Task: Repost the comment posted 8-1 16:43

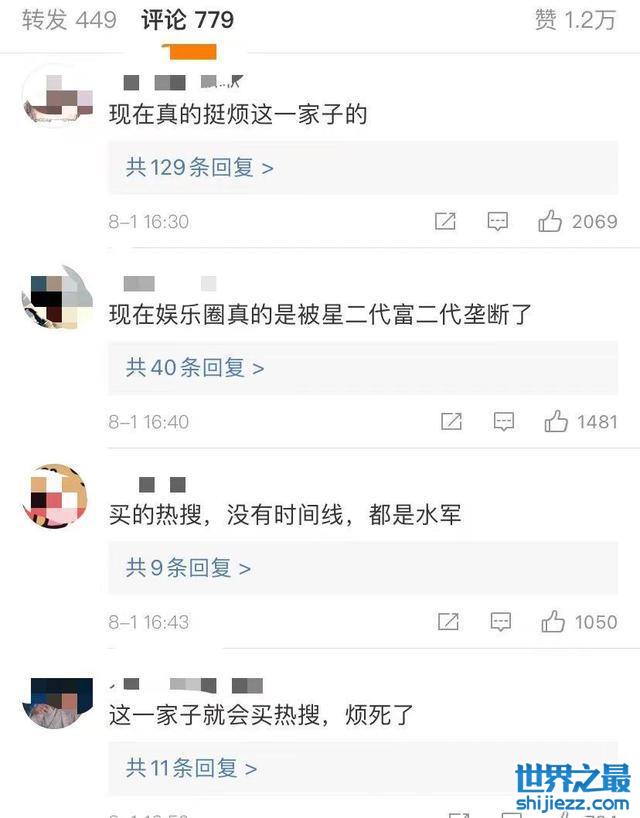Action: coord(449,622)
